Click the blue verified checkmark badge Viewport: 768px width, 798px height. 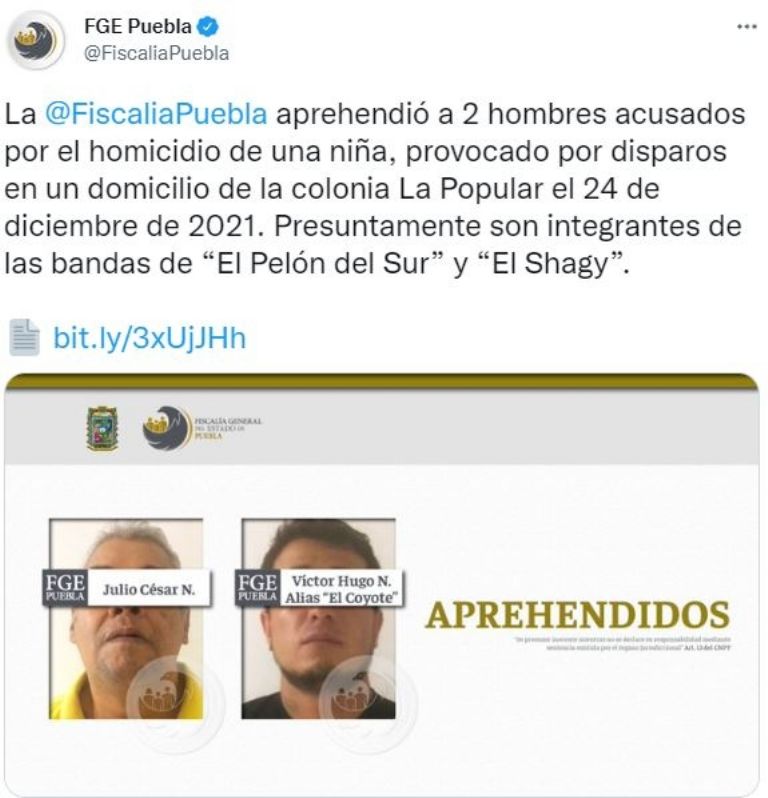206,27
